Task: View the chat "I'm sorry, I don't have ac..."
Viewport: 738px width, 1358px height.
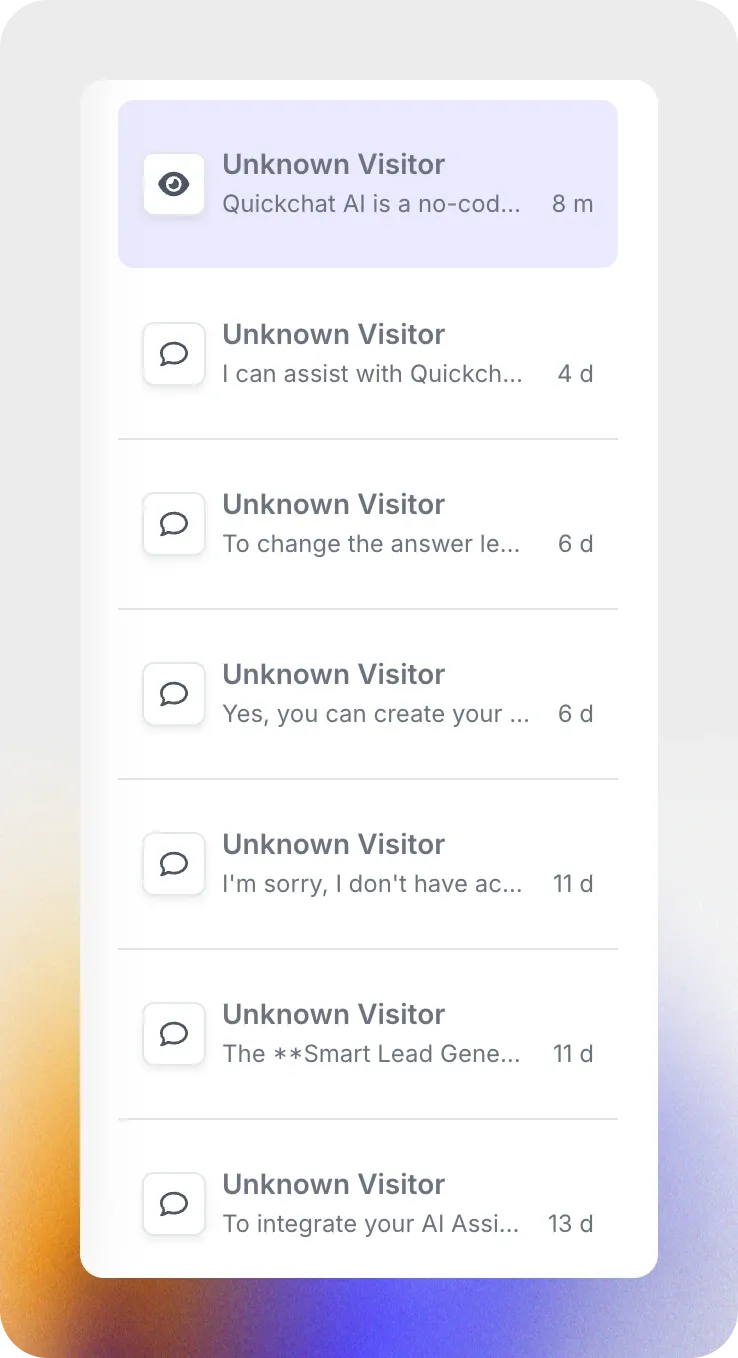Action: 368,864
